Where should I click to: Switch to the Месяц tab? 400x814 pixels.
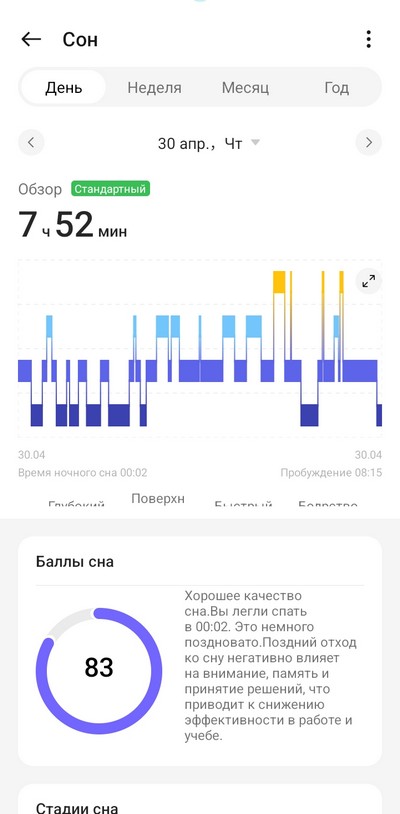(245, 87)
